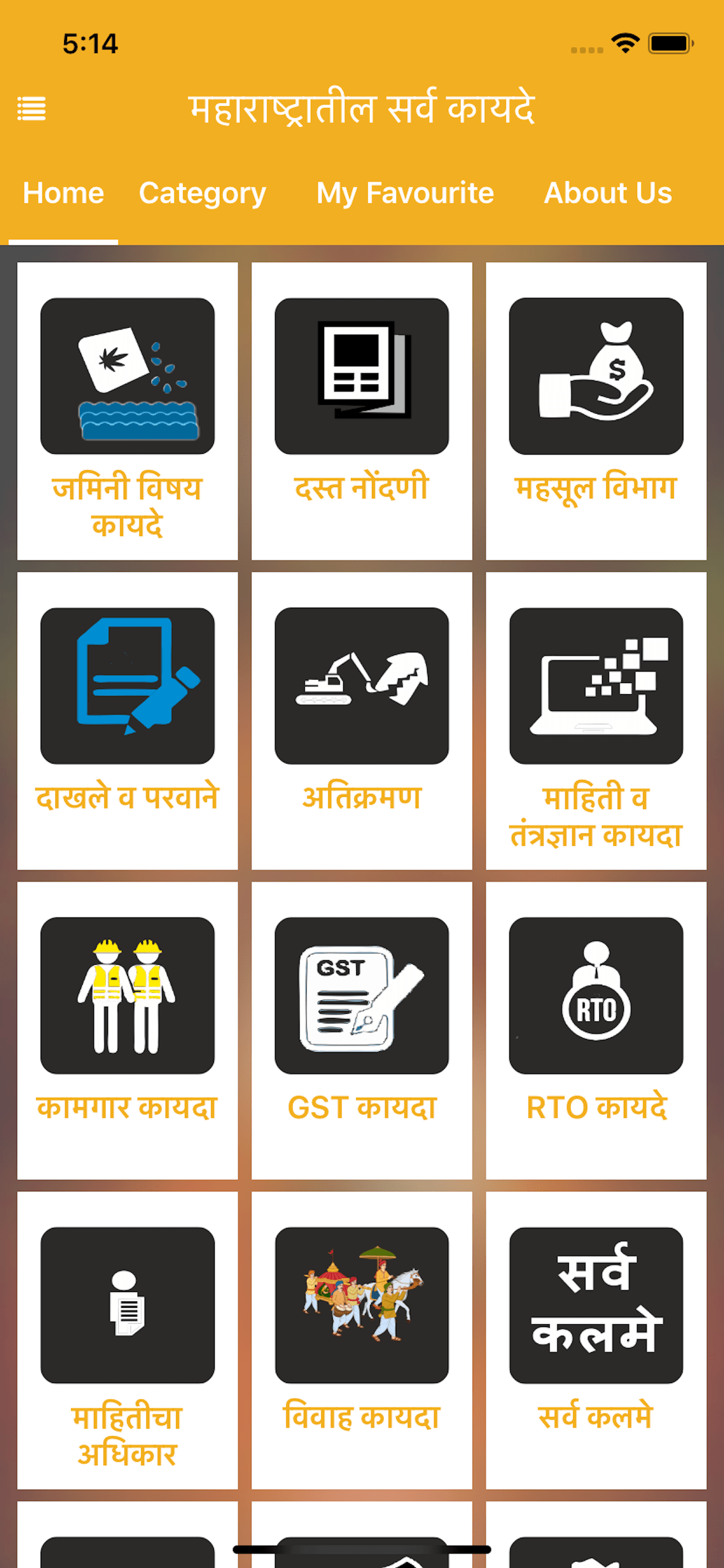This screenshot has width=724, height=1568.
Task: Open the RTO कायदे category
Action: pyautogui.click(x=596, y=1031)
